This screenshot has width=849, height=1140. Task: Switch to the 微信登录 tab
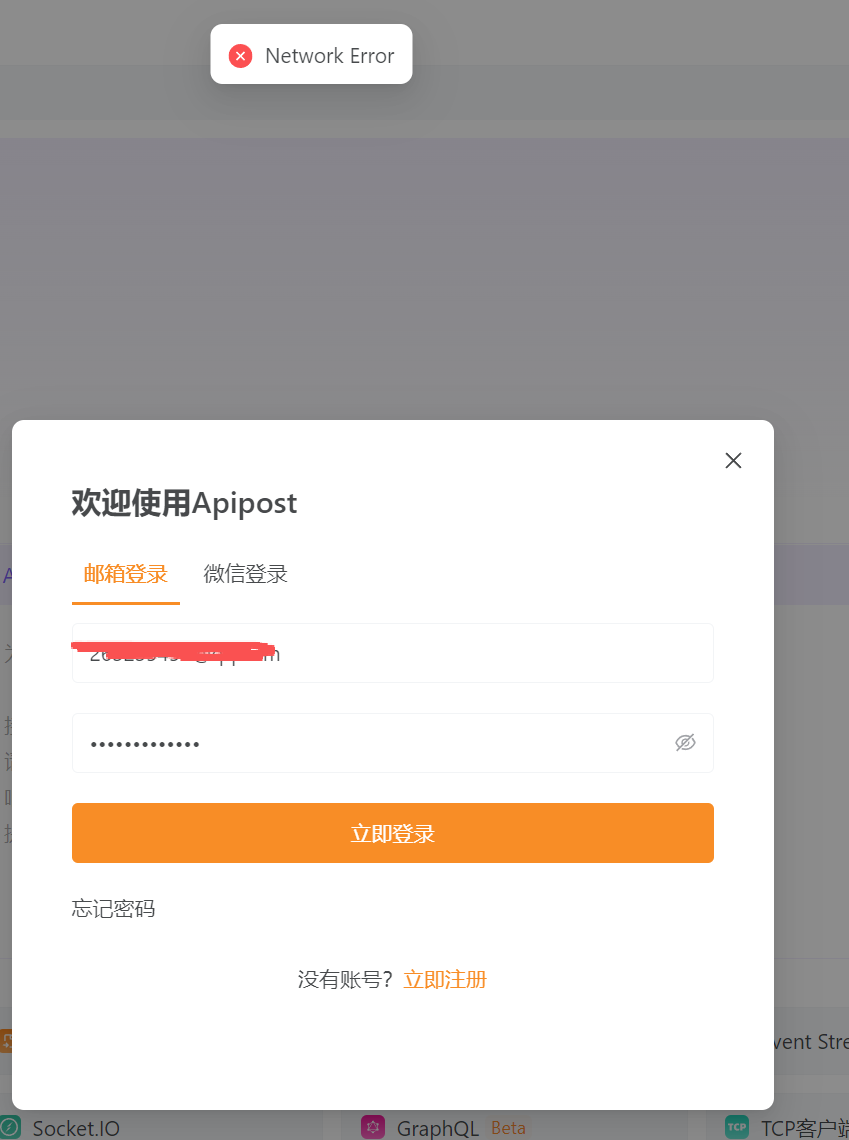(x=245, y=574)
